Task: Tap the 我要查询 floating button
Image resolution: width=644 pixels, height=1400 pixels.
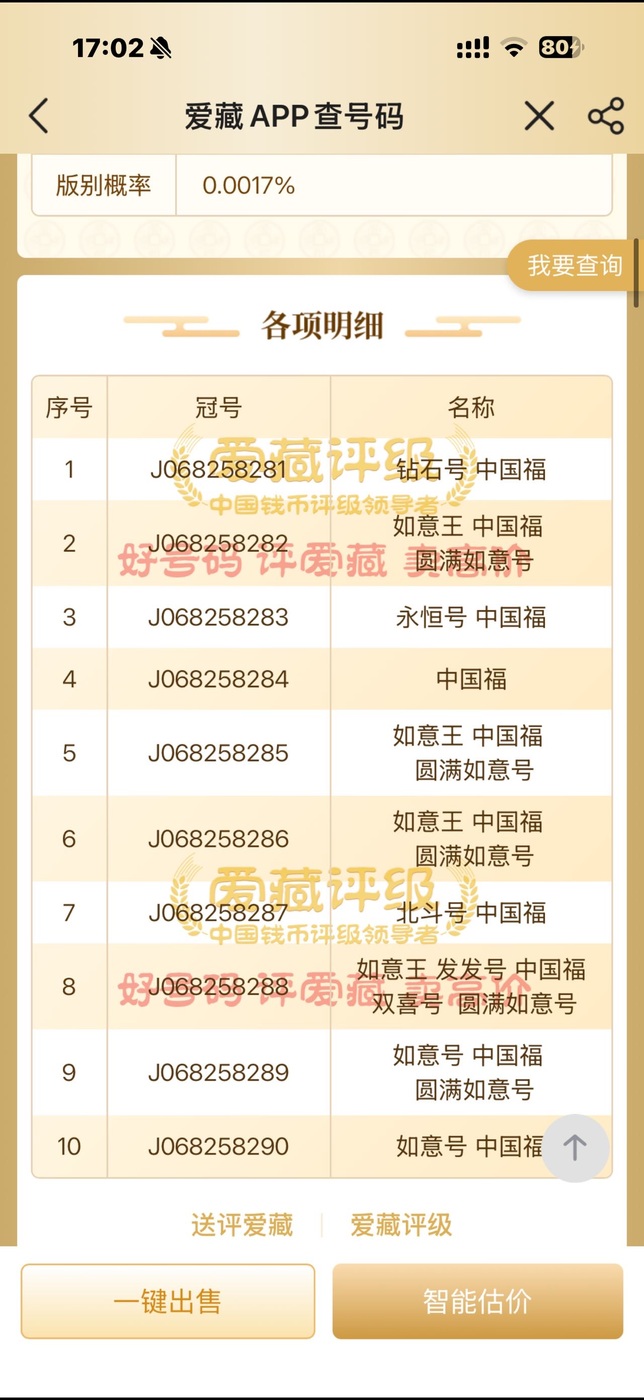Action: 574,266
